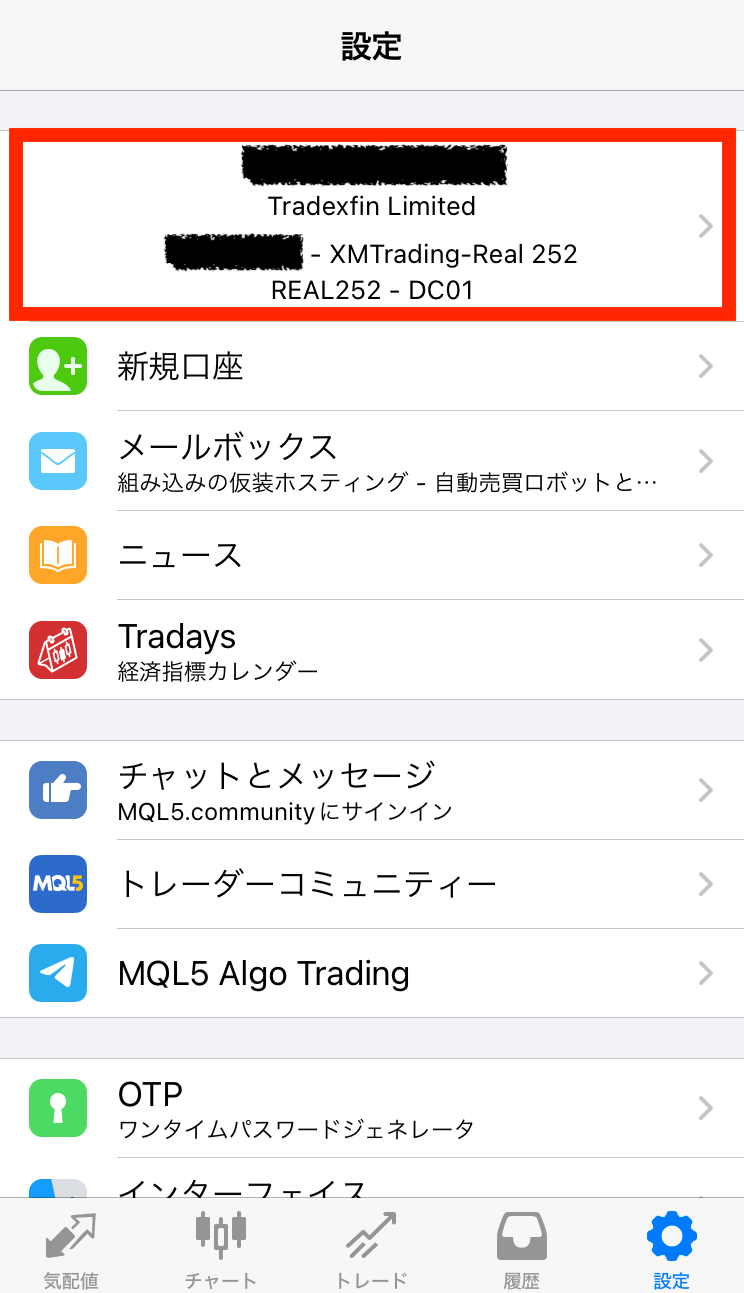Image resolution: width=744 pixels, height=1293 pixels.
Task: Tap the thumbs-up chat icon
Action: coord(57,790)
